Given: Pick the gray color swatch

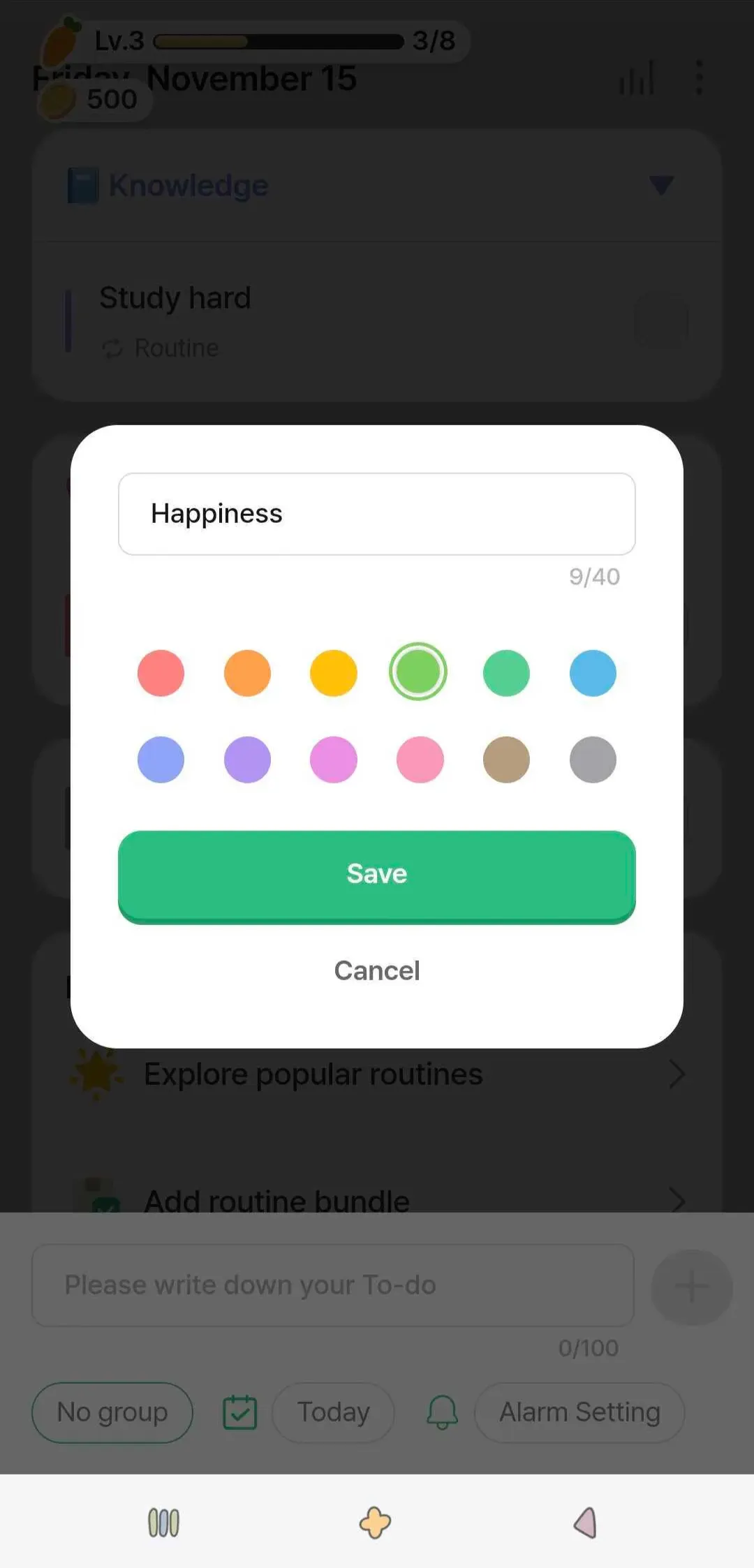Looking at the screenshot, I should (593, 760).
